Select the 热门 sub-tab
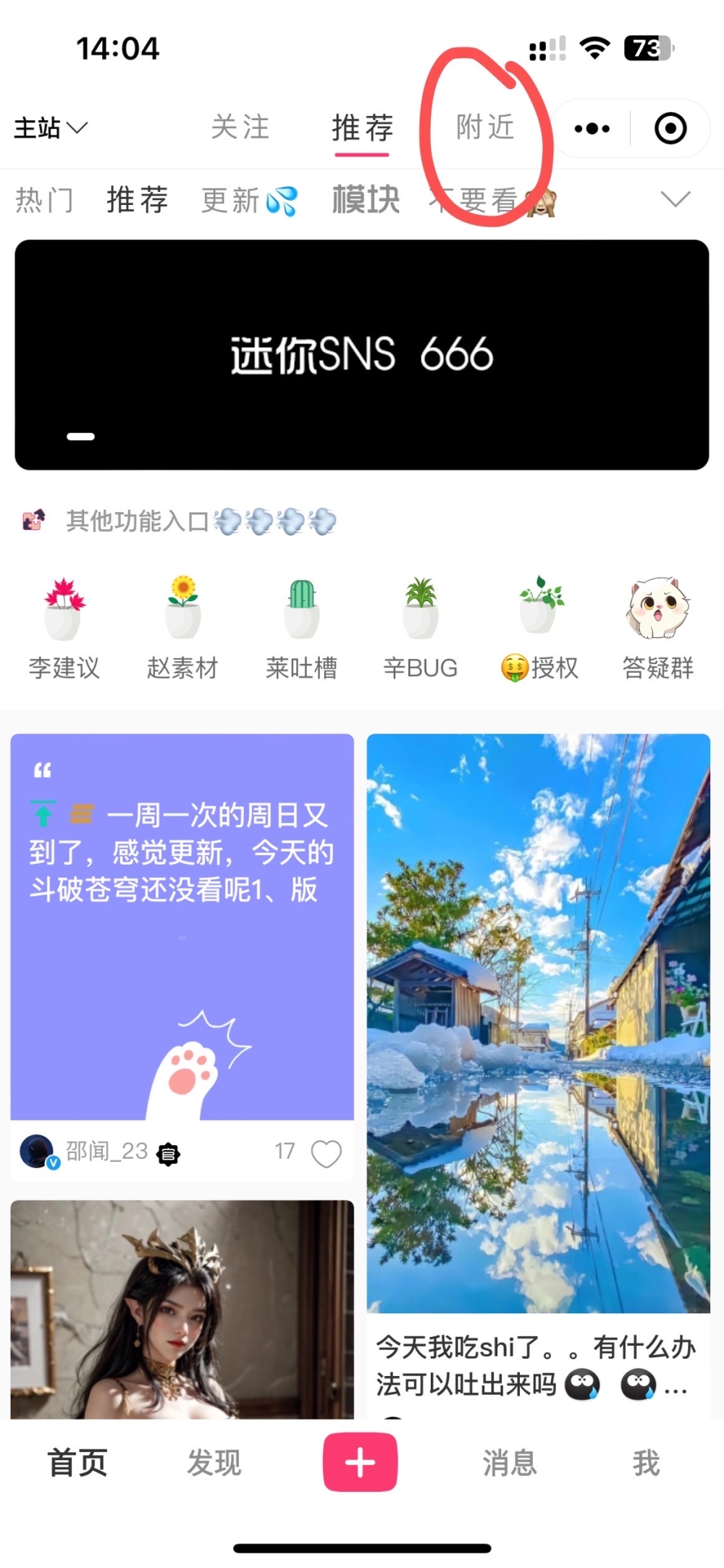This screenshot has height=1568, width=724. click(x=45, y=200)
